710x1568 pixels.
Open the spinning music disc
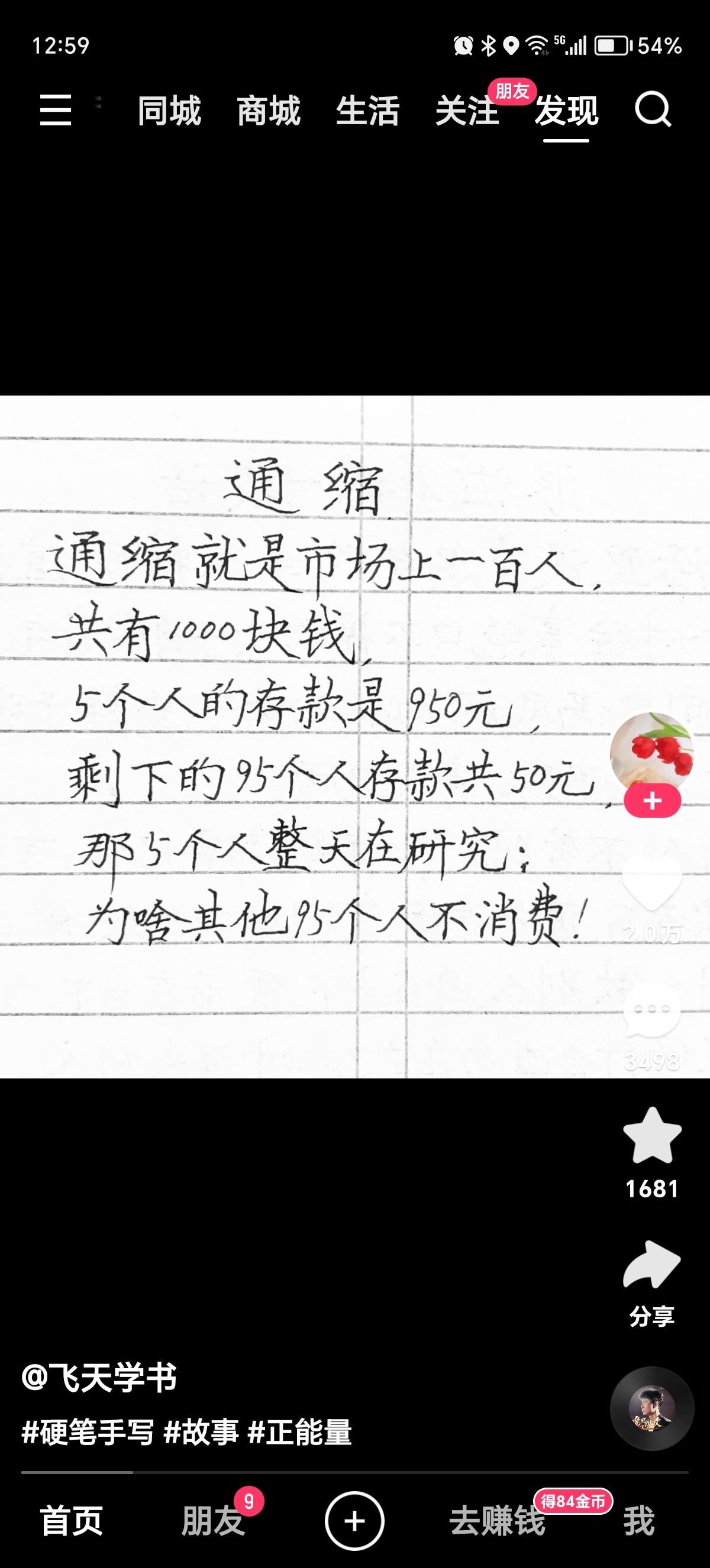[x=651, y=1408]
